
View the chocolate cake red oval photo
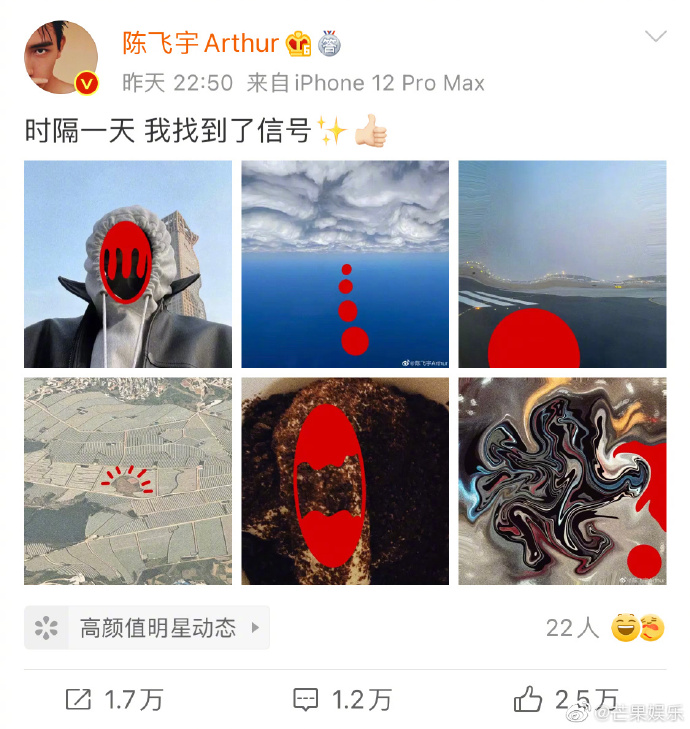tap(345, 481)
